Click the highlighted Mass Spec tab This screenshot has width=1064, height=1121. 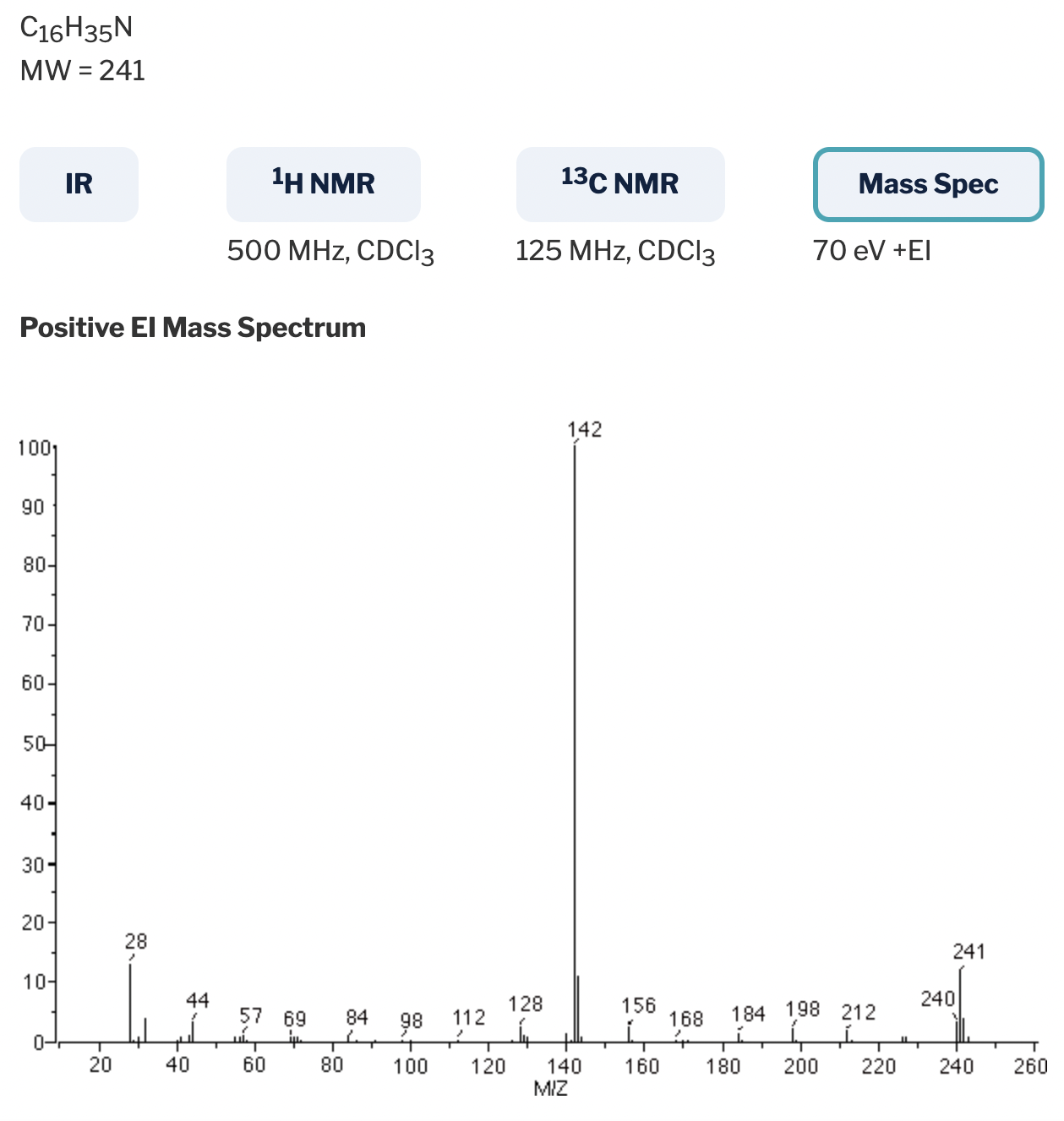click(928, 184)
